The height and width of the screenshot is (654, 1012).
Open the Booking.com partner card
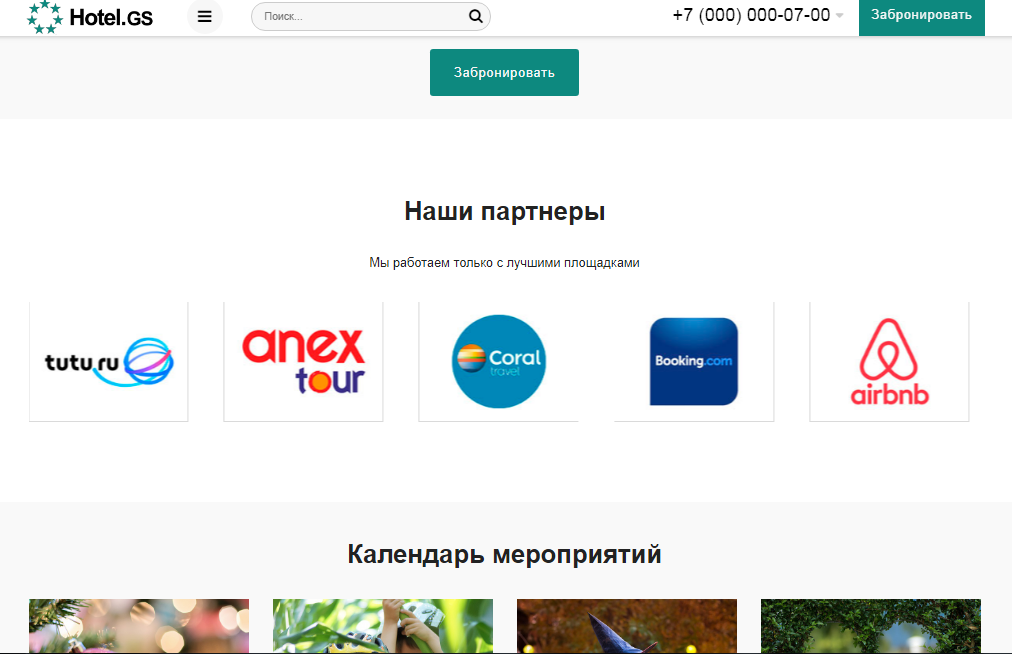click(x=693, y=362)
